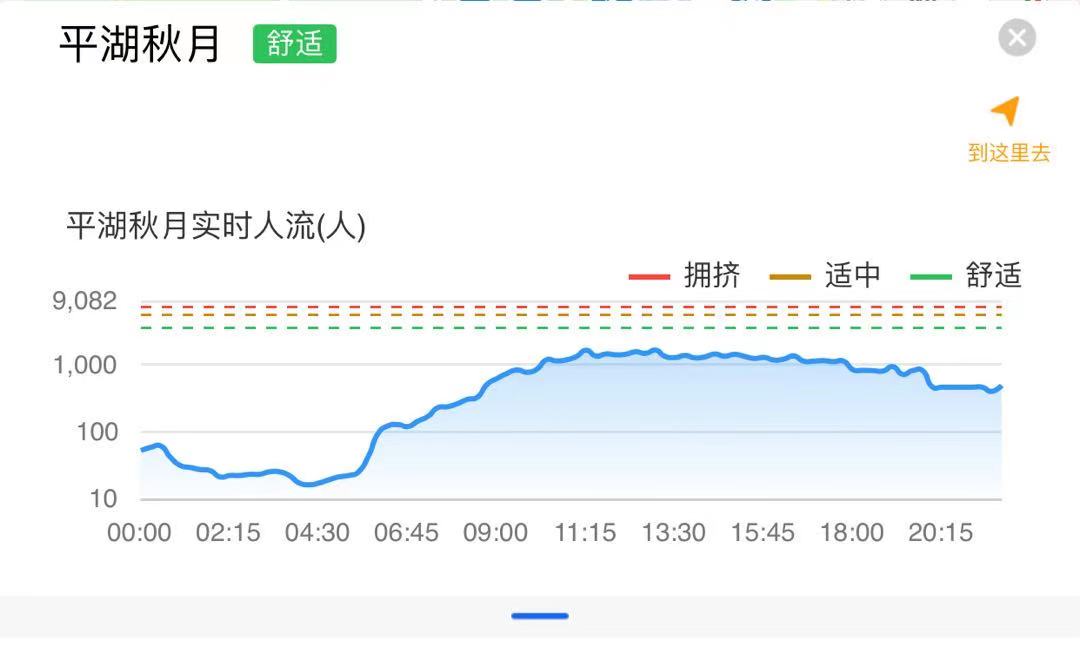The width and height of the screenshot is (1080, 647).
Task: Navigate here with 到这里去
Action: click(1008, 130)
